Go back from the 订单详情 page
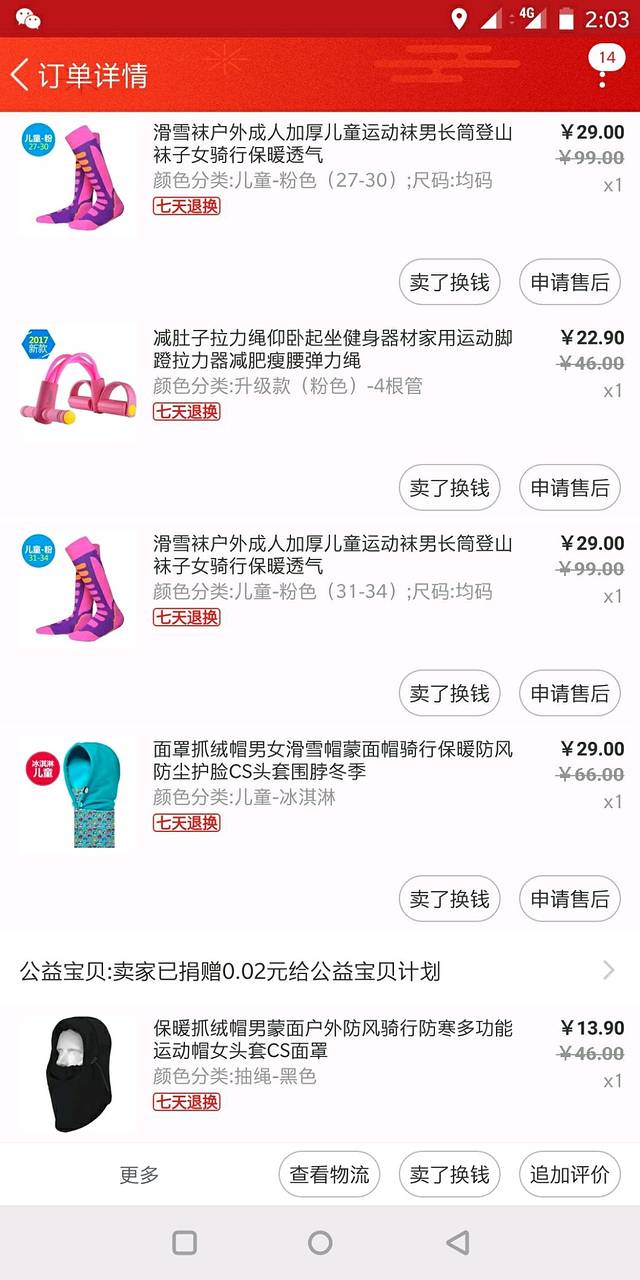The width and height of the screenshot is (640, 1280). pyautogui.click(x=22, y=74)
